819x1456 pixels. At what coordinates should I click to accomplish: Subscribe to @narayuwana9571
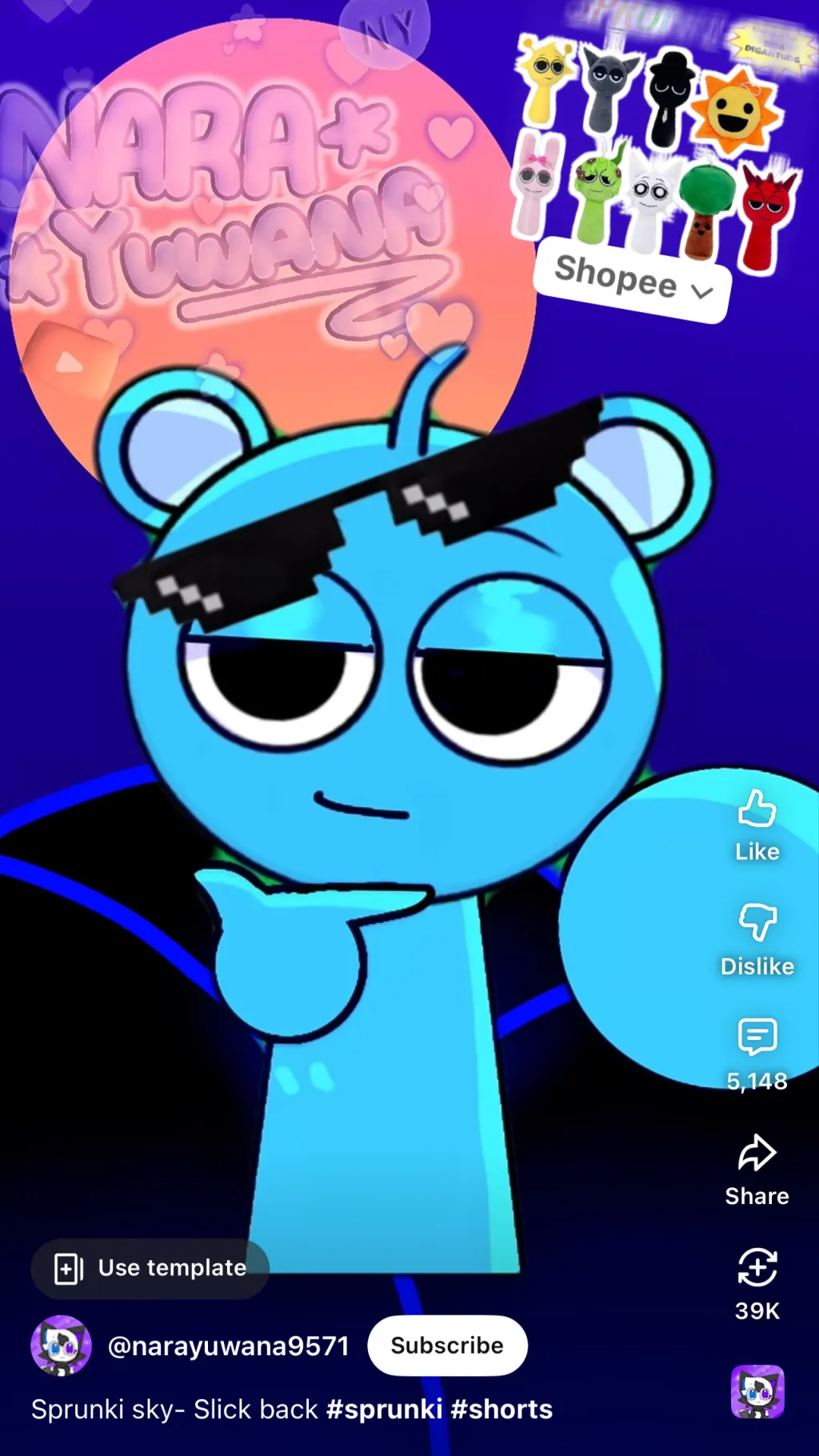(447, 1346)
